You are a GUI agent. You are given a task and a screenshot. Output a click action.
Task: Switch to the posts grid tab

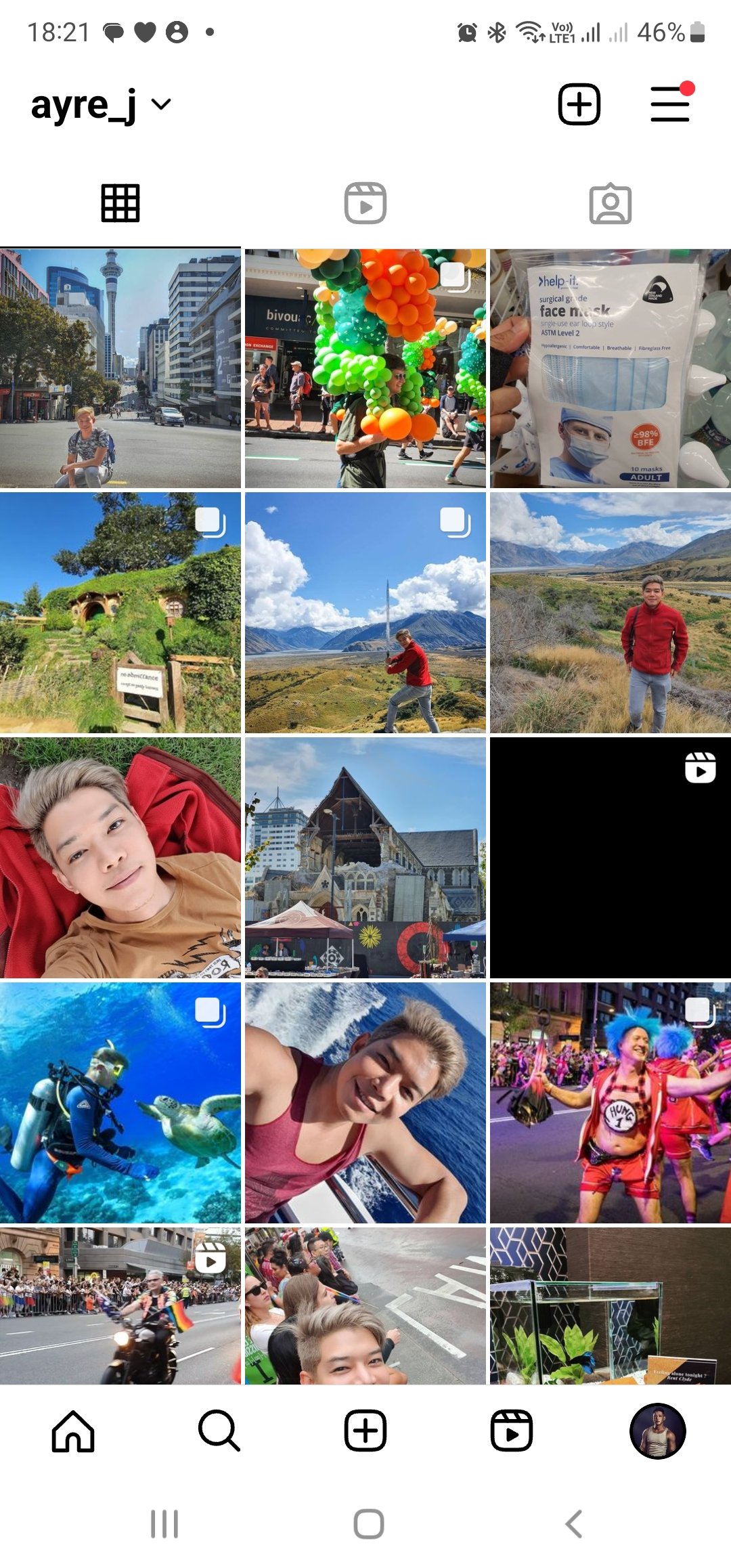[120, 203]
